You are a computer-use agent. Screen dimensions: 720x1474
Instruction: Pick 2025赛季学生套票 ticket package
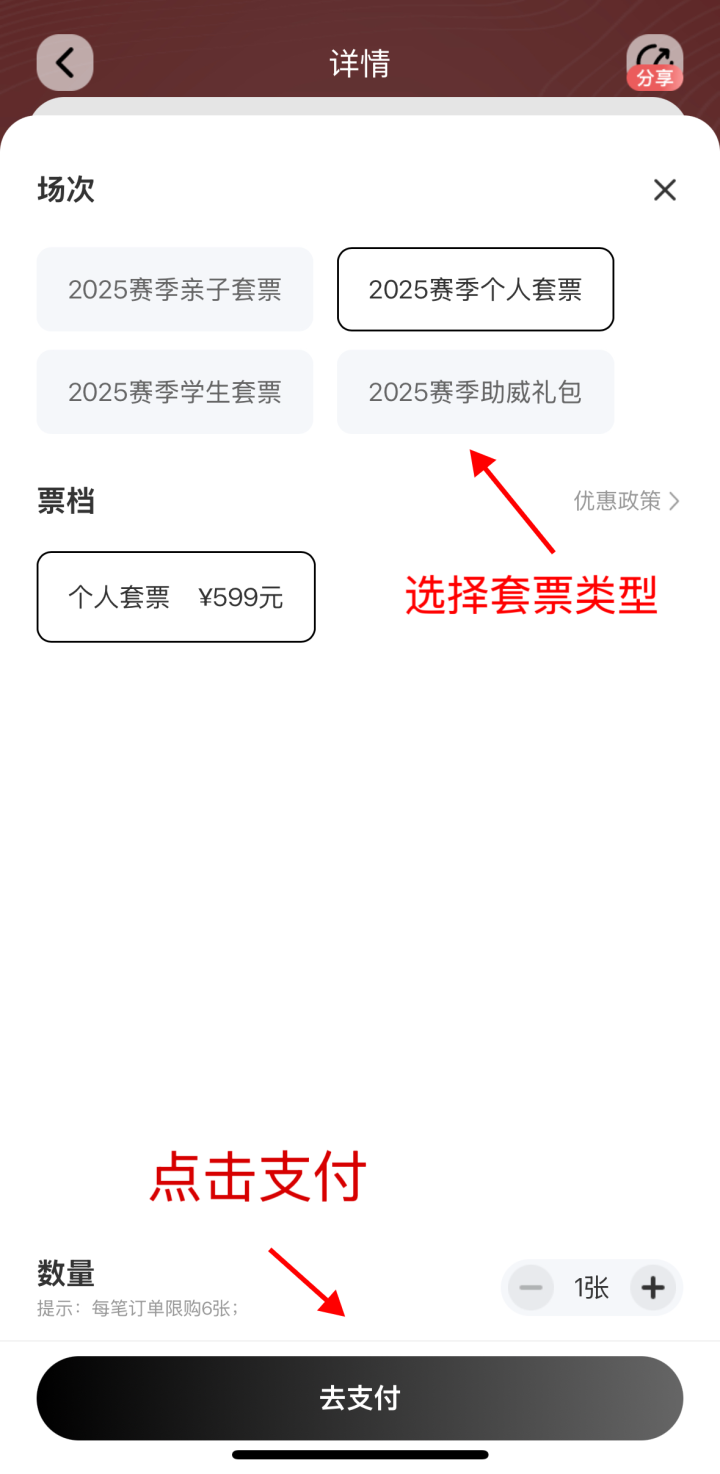175,392
